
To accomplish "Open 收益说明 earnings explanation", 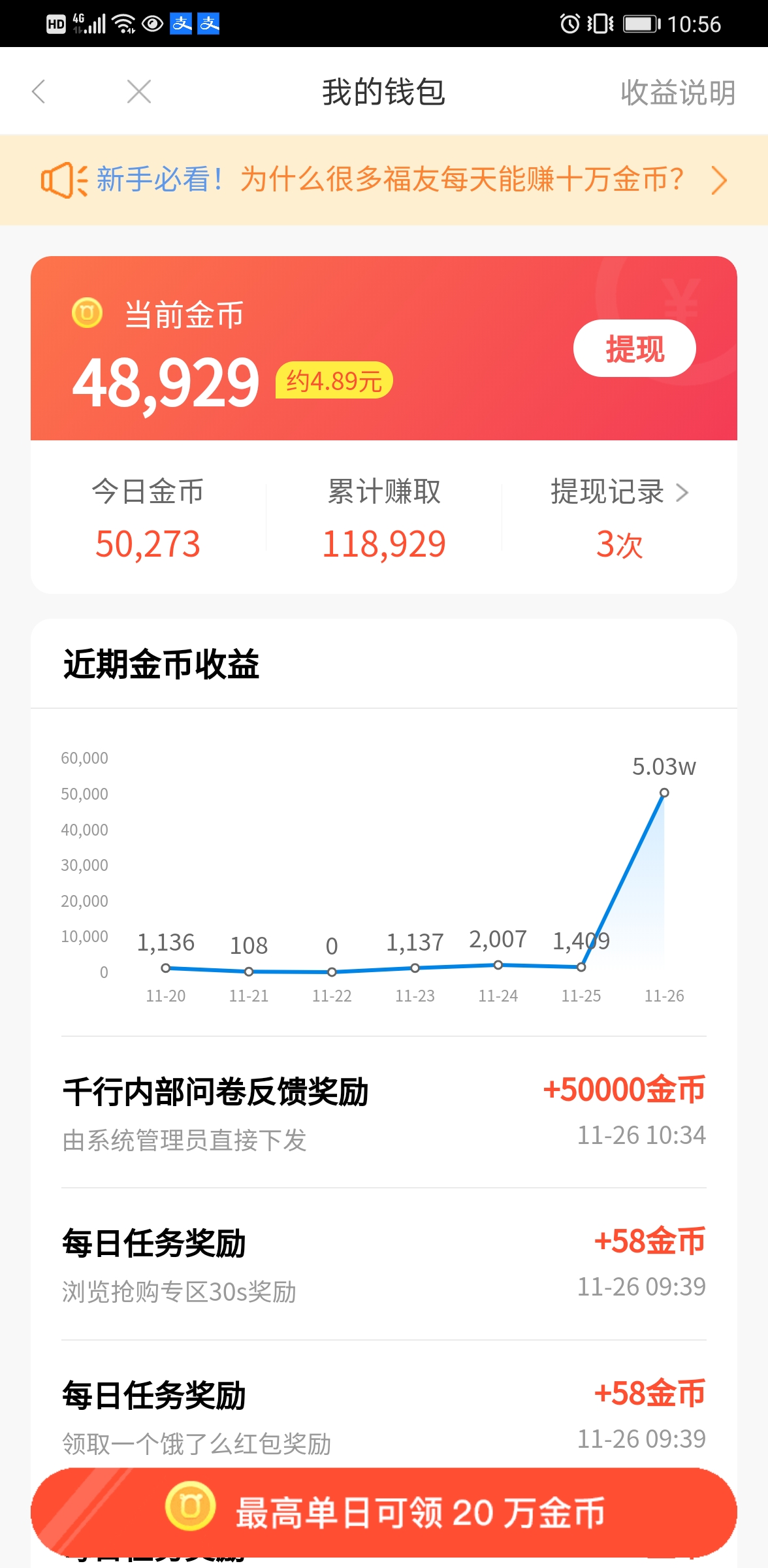I will pyautogui.click(x=677, y=92).
